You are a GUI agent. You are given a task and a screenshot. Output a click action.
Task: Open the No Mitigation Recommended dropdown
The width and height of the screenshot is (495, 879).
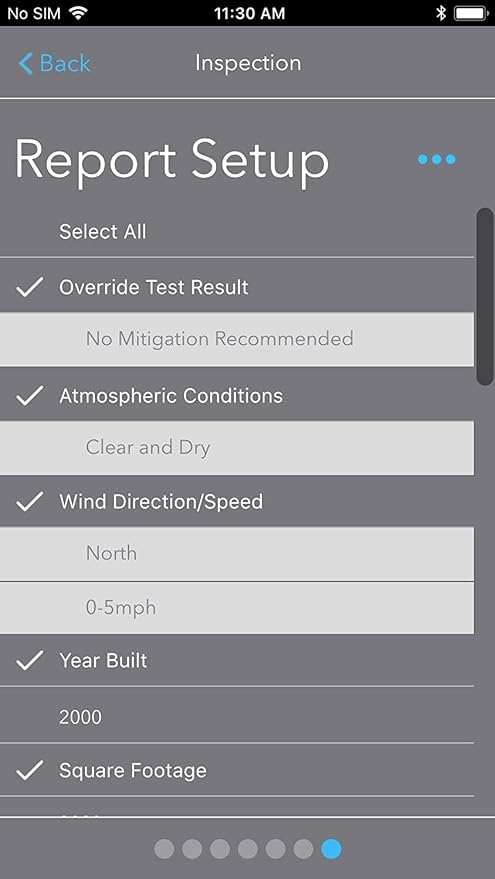(x=237, y=339)
